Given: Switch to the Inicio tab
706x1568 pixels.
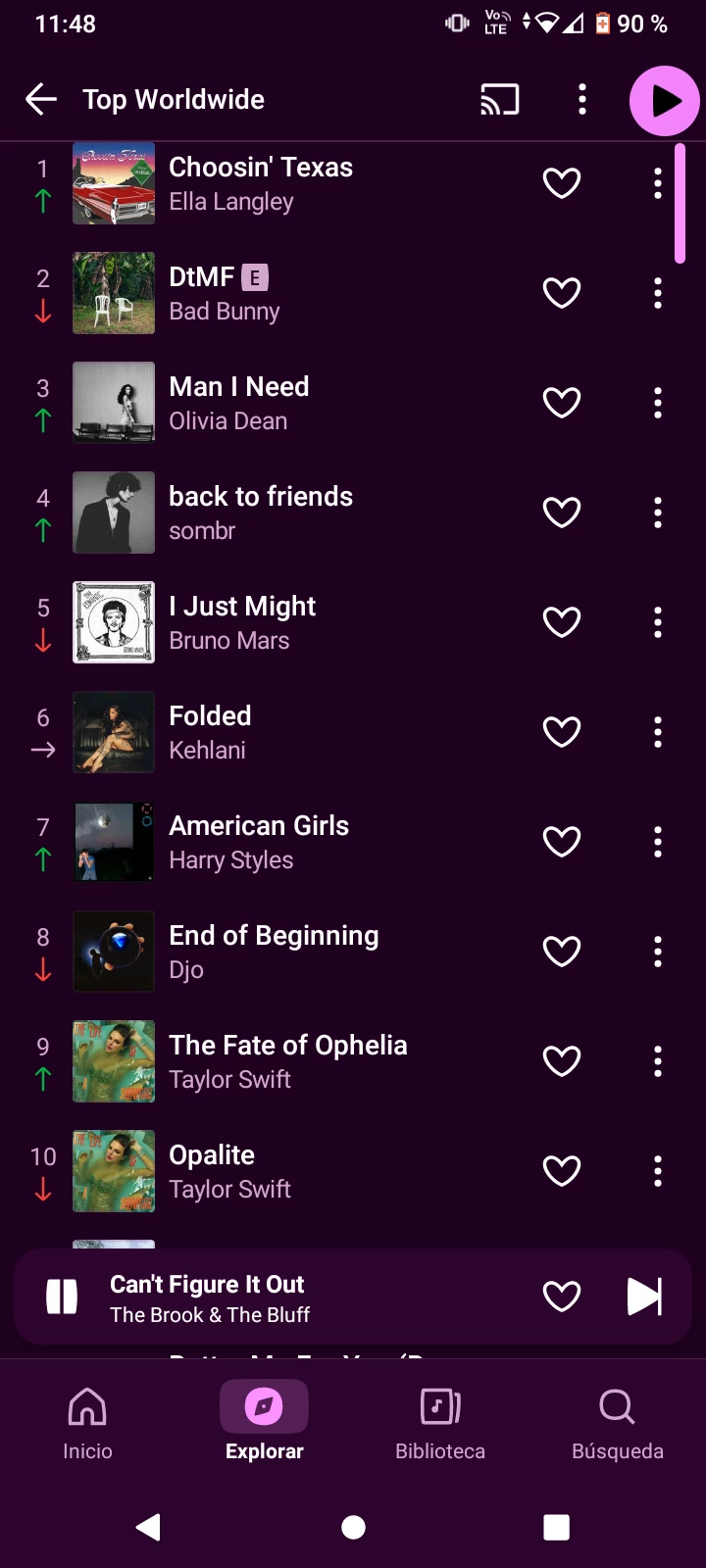Looking at the screenshot, I should click(87, 1422).
